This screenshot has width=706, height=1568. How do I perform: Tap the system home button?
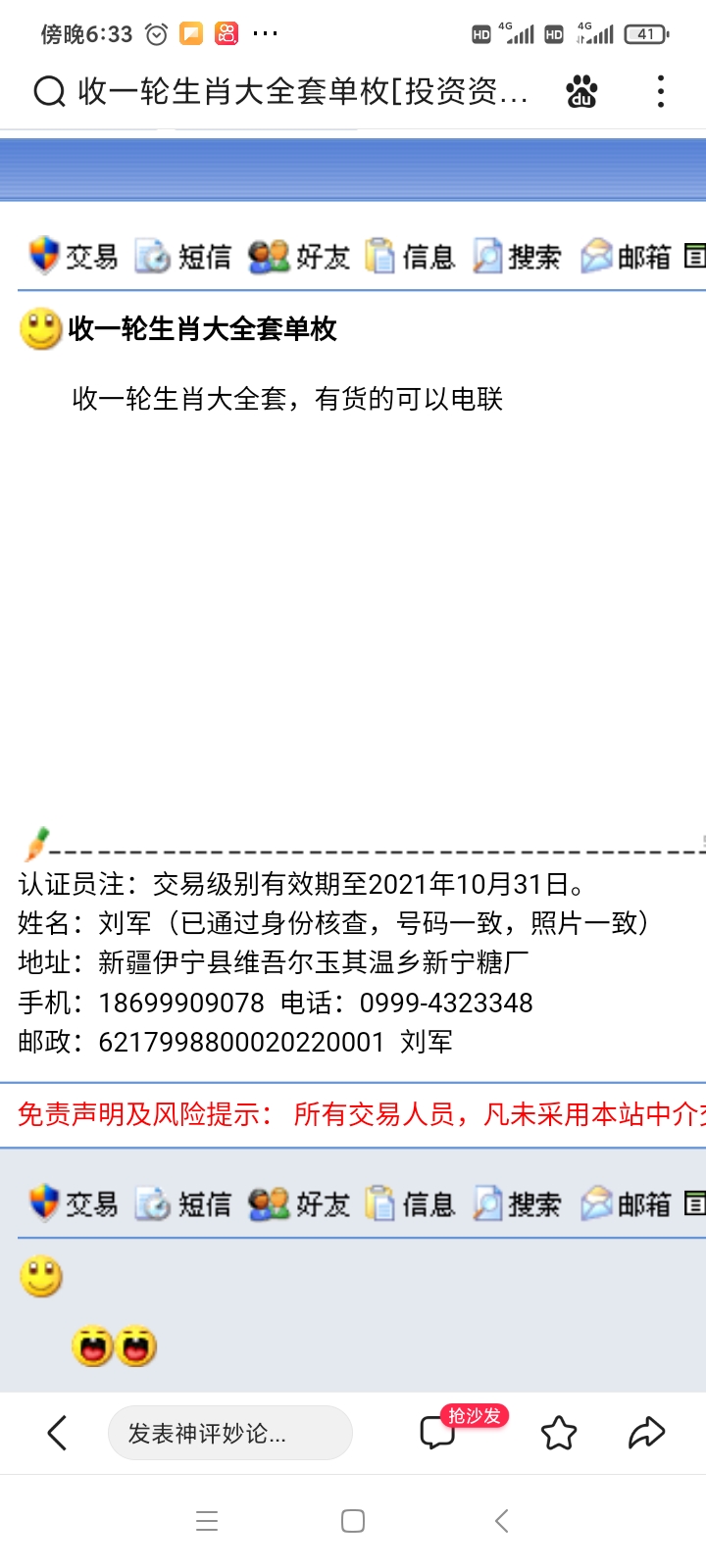pos(353,1521)
